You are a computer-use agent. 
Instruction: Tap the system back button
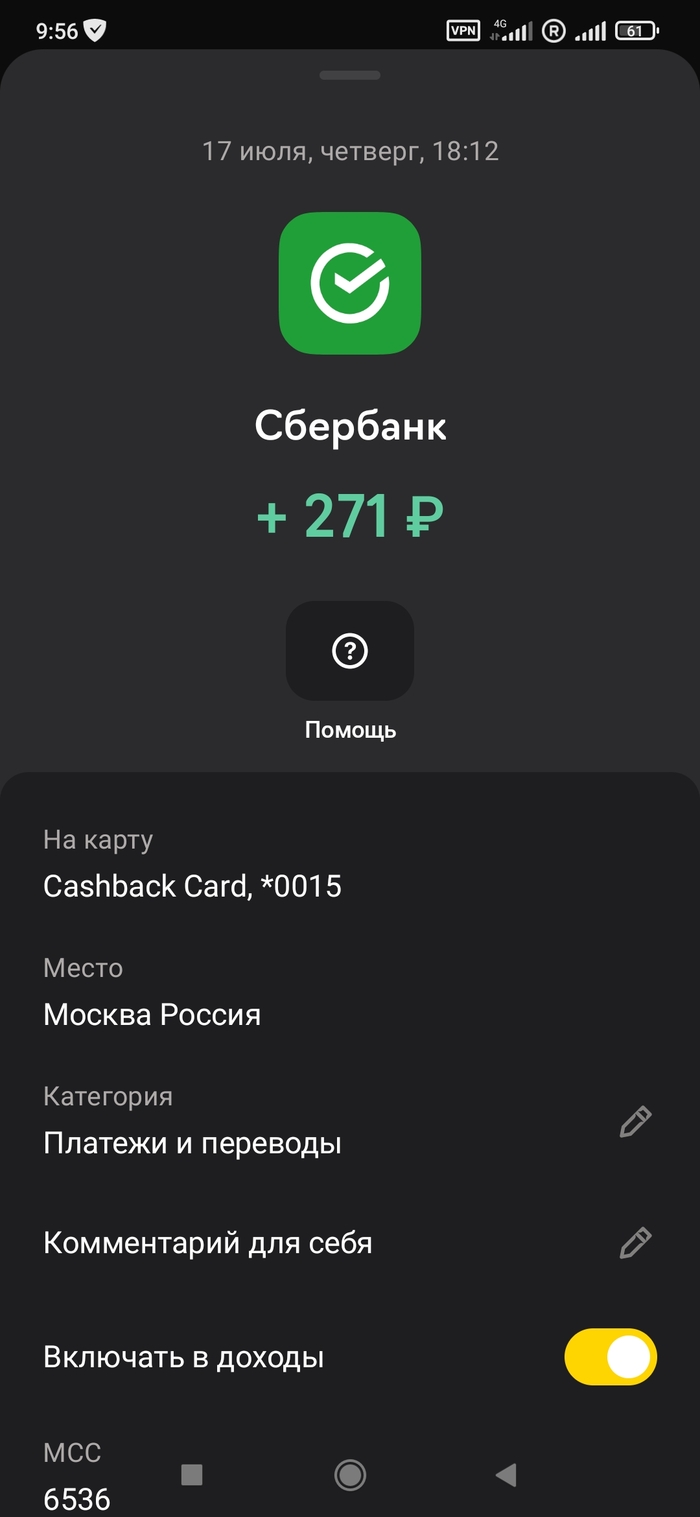click(506, 1474)
